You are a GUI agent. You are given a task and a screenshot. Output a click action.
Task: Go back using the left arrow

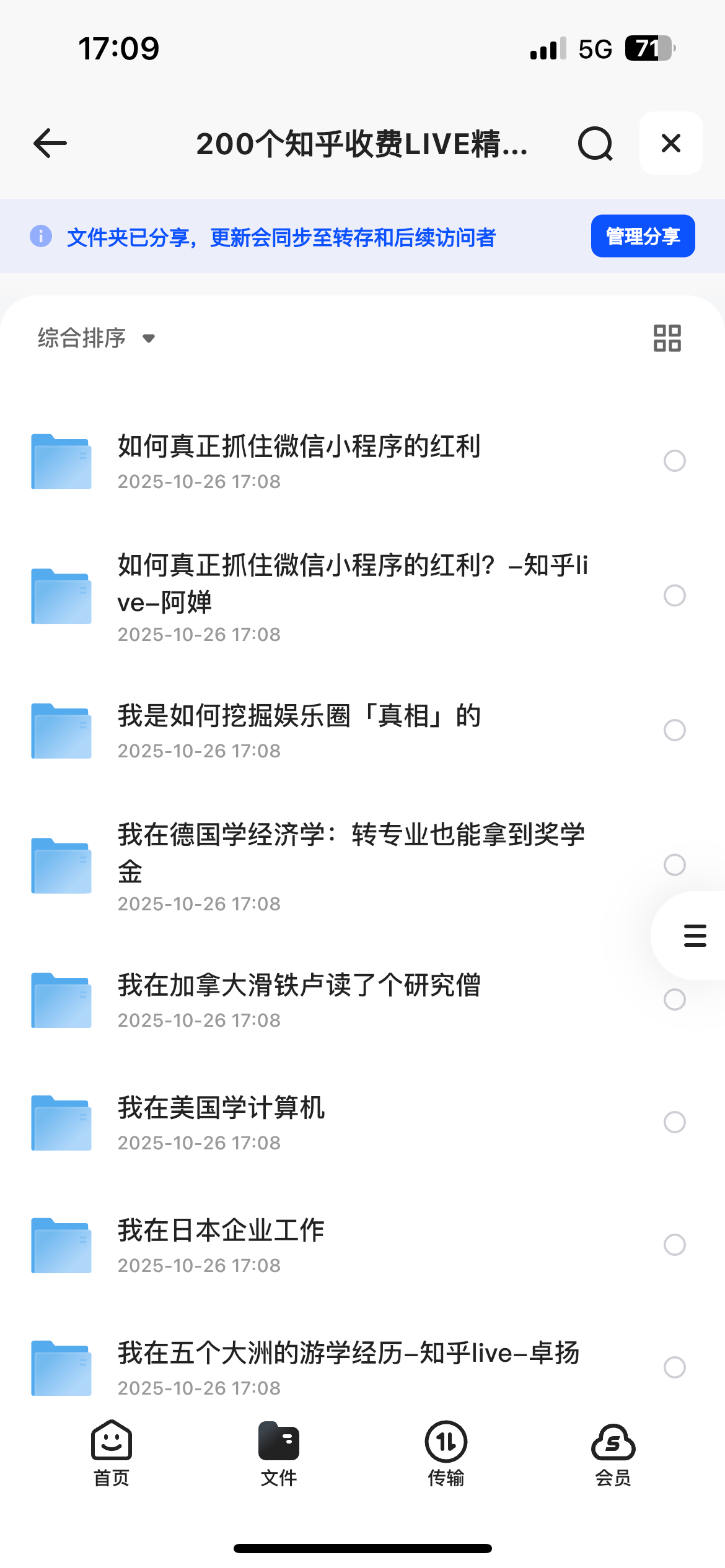50,144
